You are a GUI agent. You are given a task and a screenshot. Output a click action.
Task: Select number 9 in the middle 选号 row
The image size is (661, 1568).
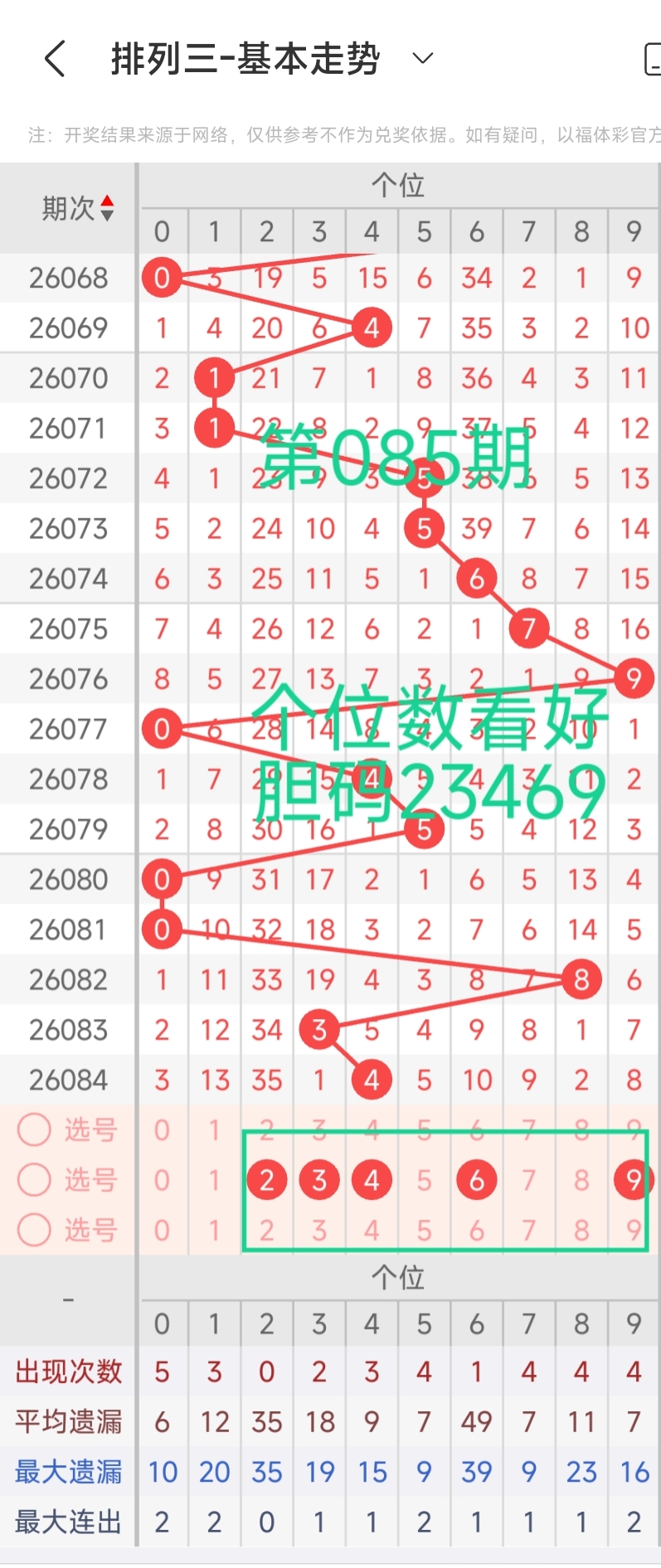tap(634, 1180)
